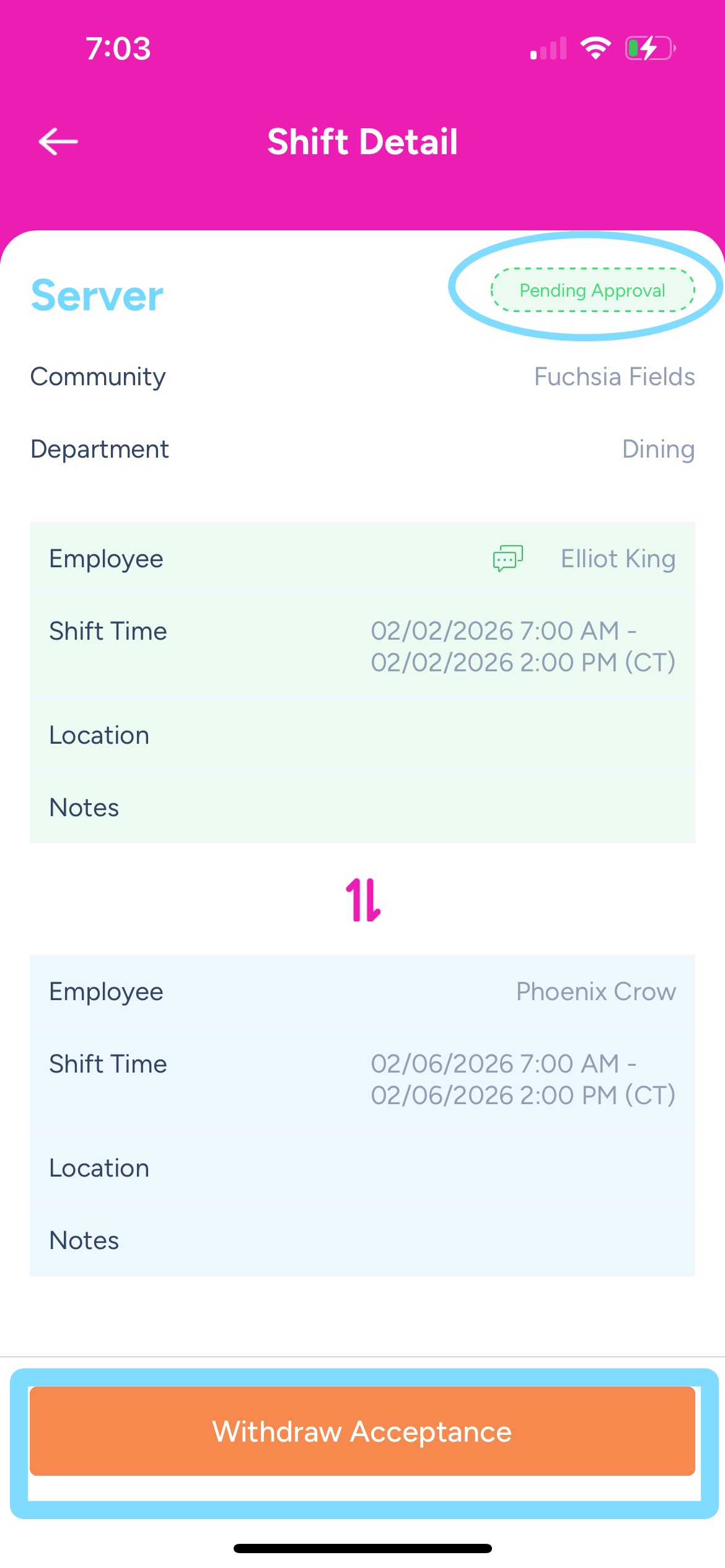This screenshot has height=1568, width=725.
Task: Tap Withdraw Acceptance button
Action: pos(362,1431)
